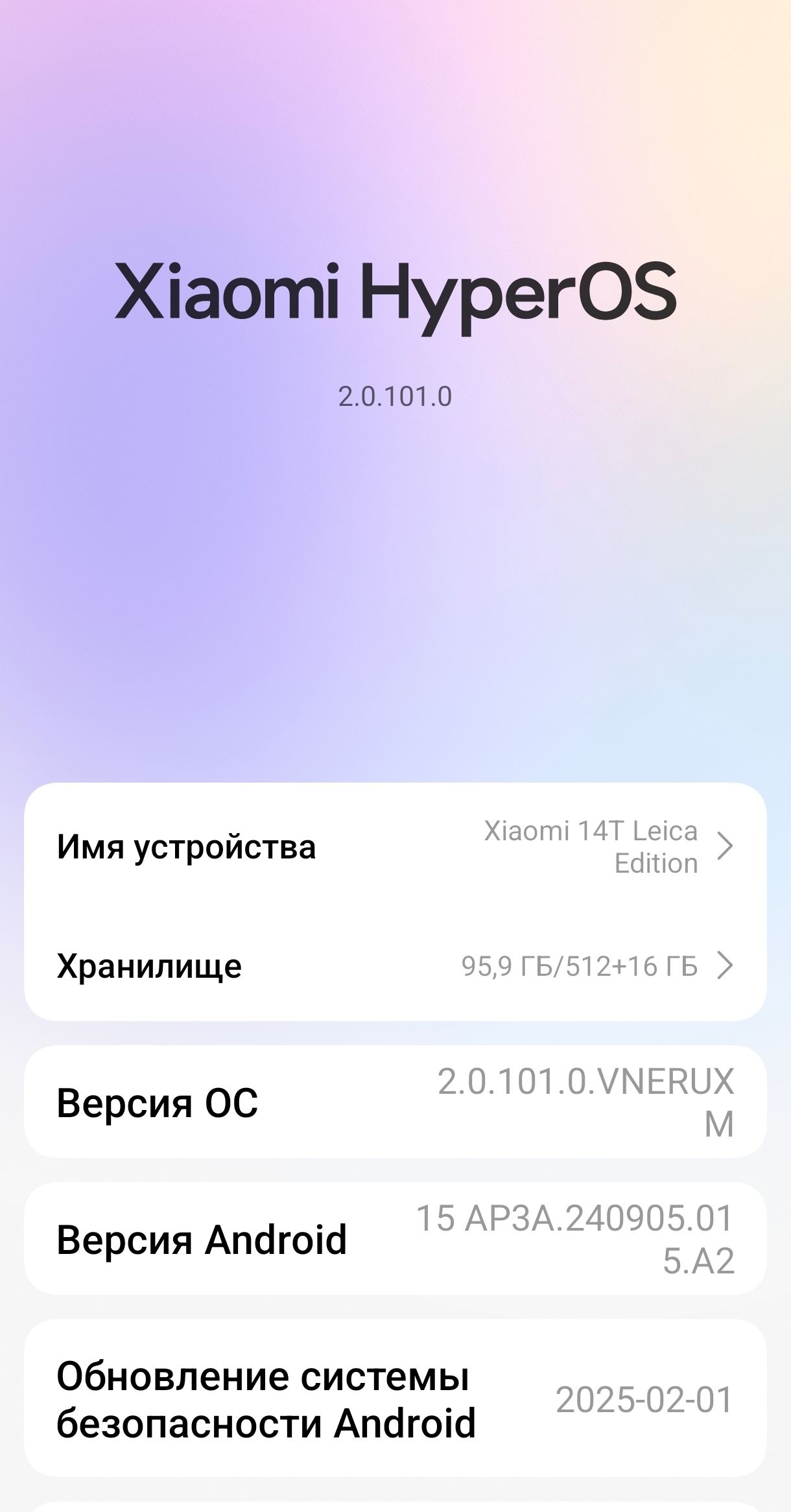Open the Имя устройства row

tap(394, 846)
